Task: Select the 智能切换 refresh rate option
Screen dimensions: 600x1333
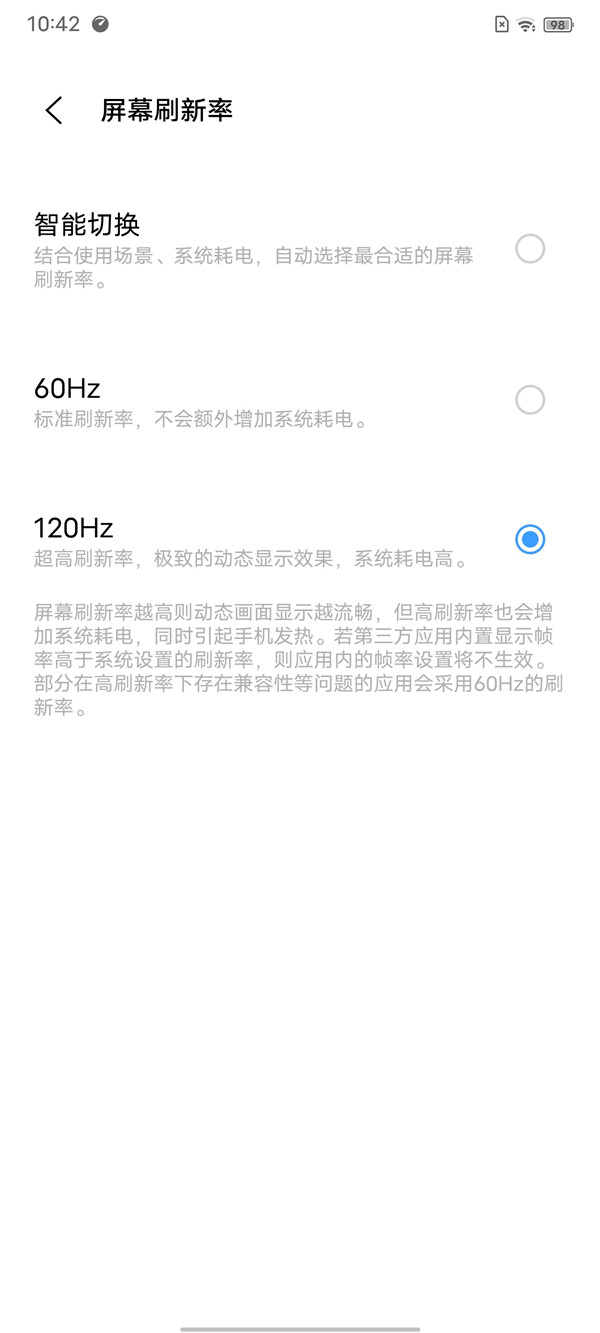Action: coord(529,248)
